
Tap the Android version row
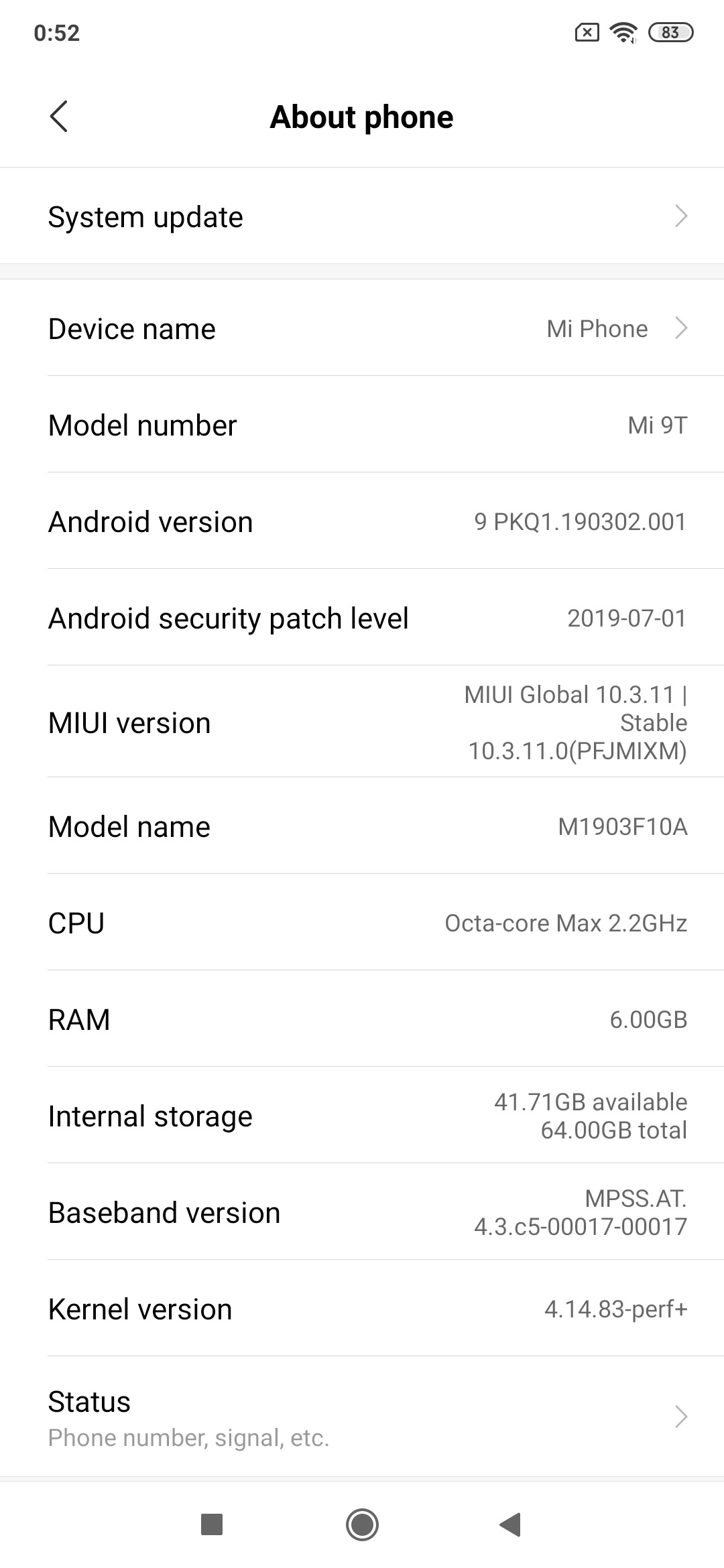point(362,521)
